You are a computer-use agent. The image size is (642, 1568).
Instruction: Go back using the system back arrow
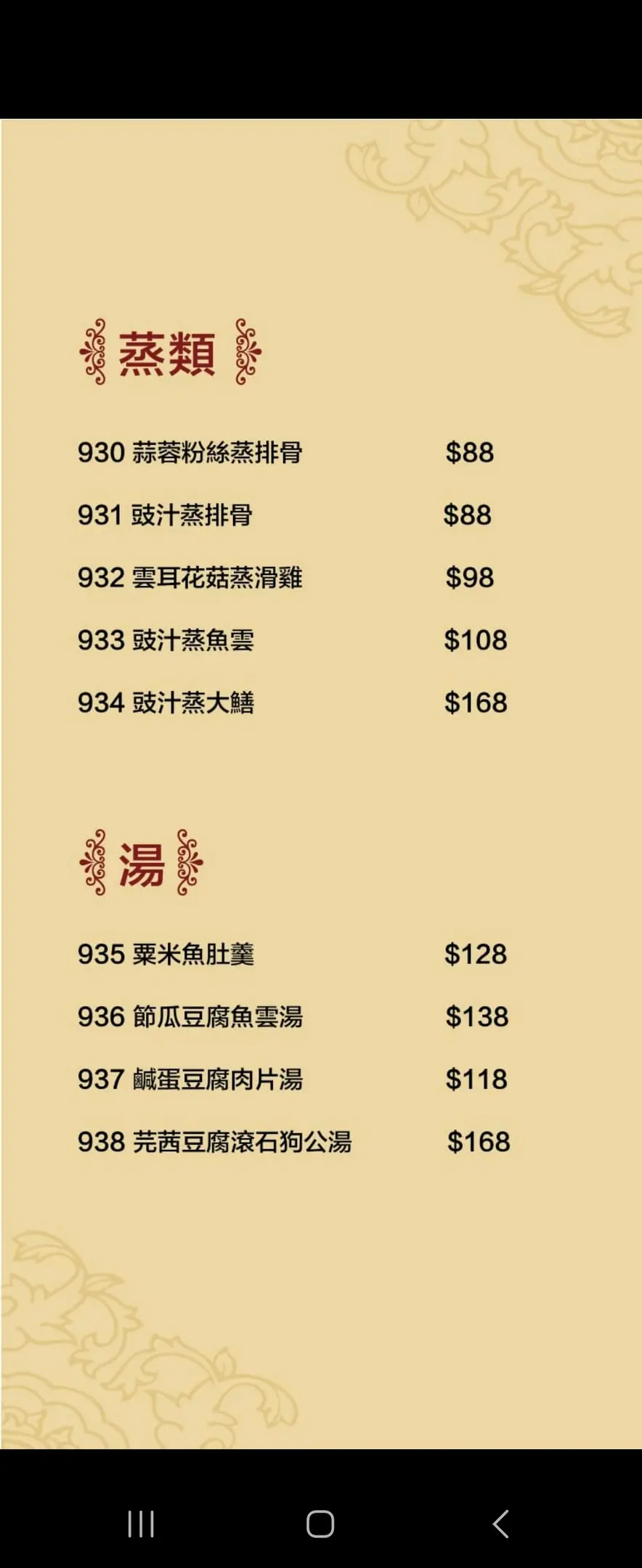pos(500,1524)
